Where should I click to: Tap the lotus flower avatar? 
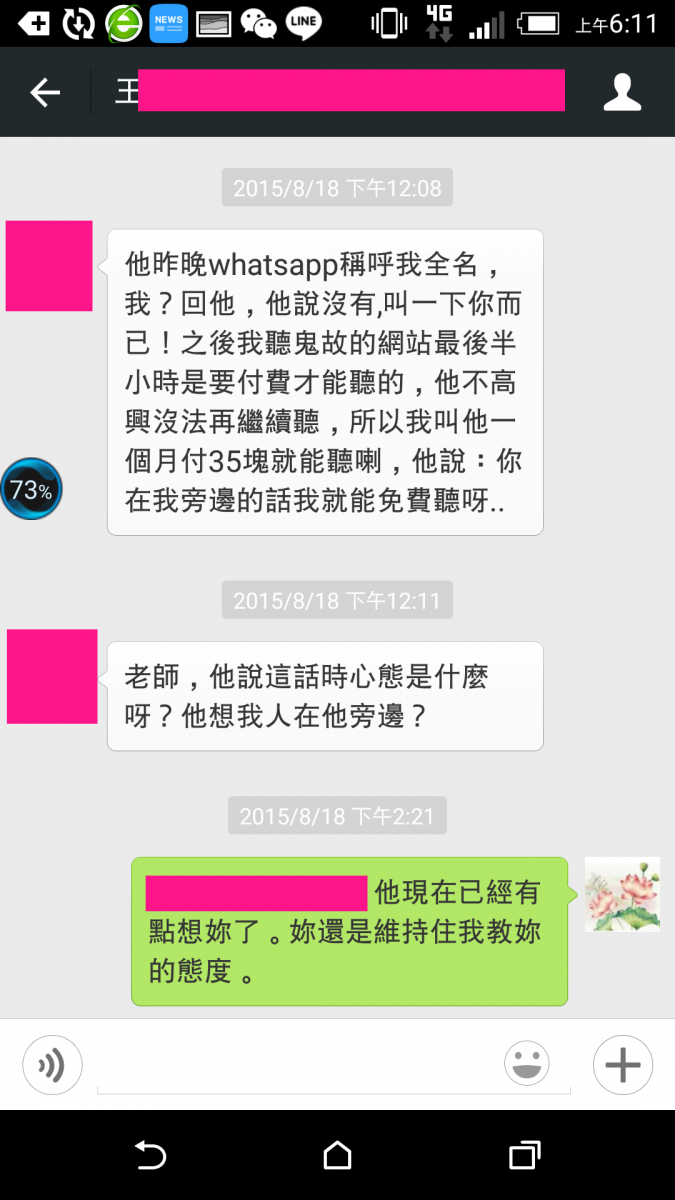(x=622, y=894)
